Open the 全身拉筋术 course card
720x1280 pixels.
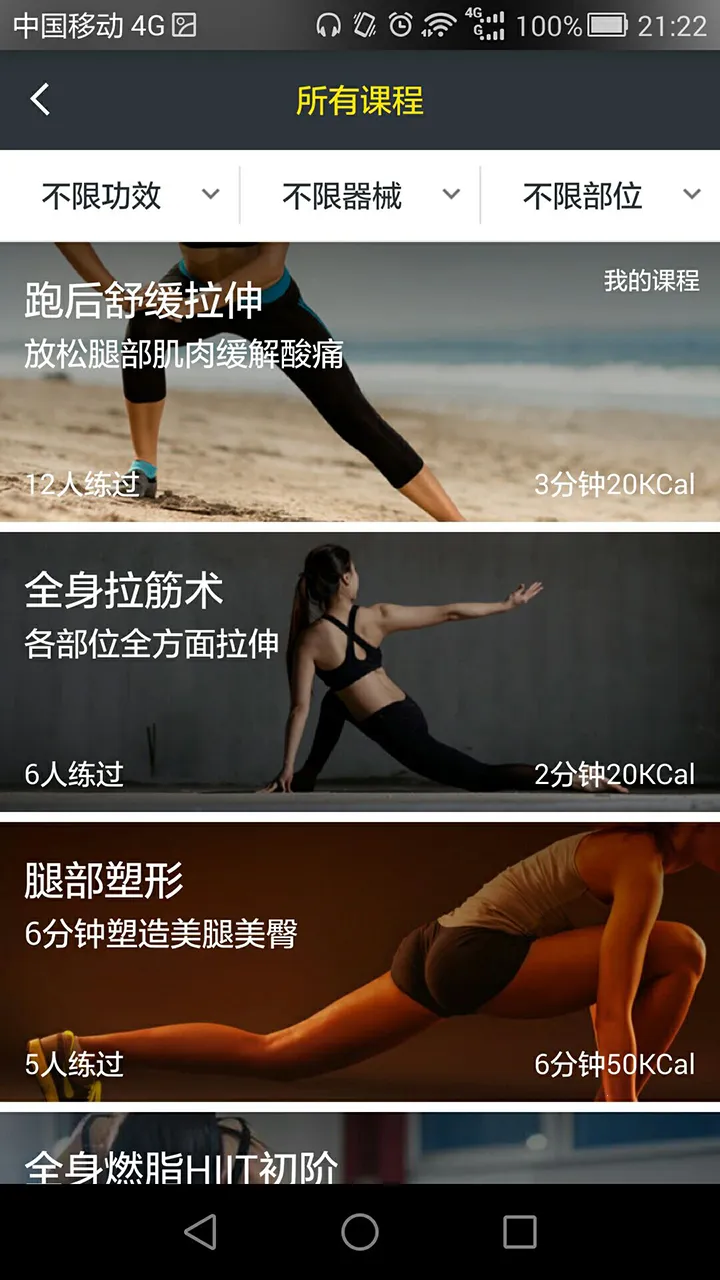(x=360, y=672)
